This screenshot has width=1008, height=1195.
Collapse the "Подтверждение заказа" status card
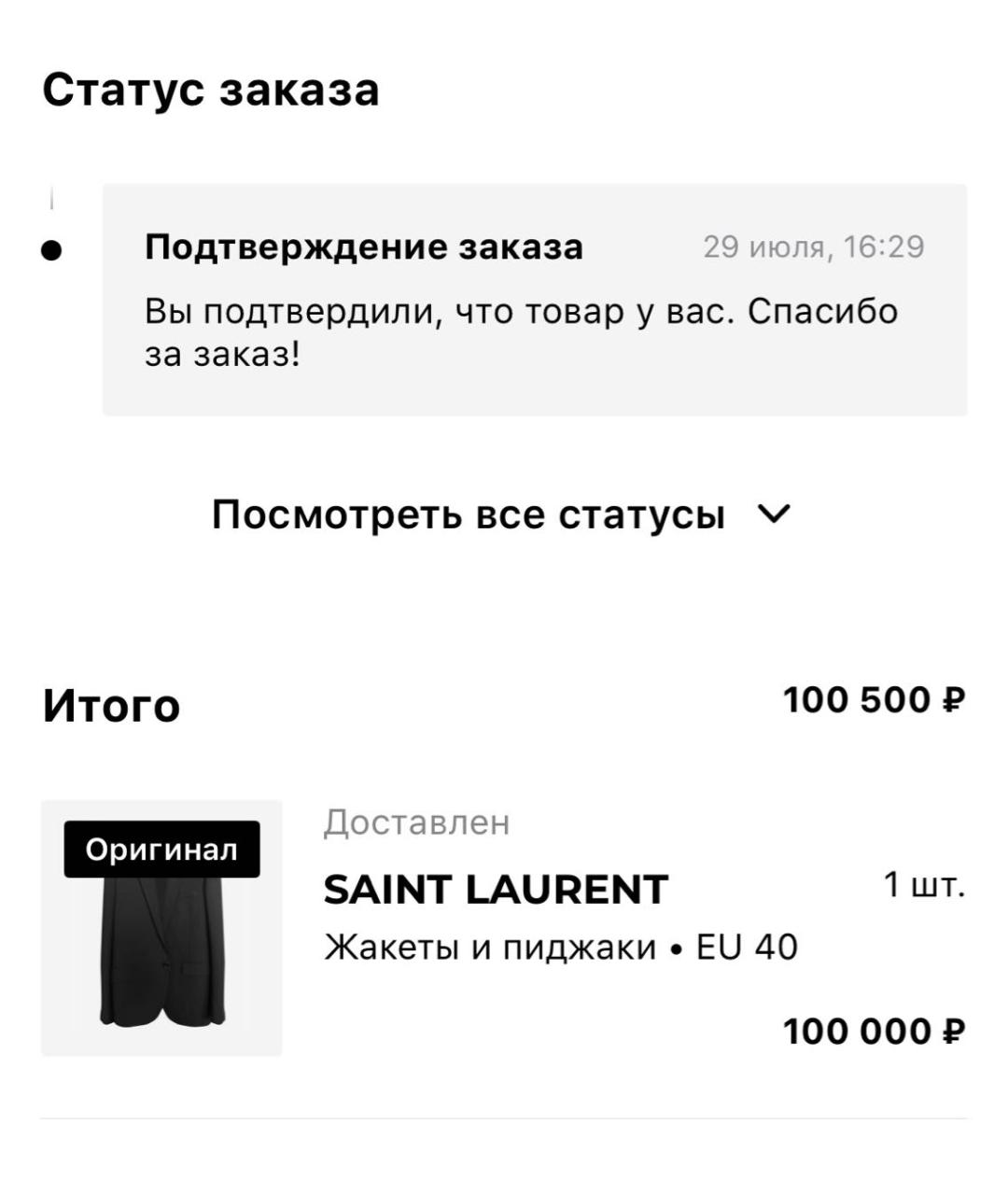[536, 299]
